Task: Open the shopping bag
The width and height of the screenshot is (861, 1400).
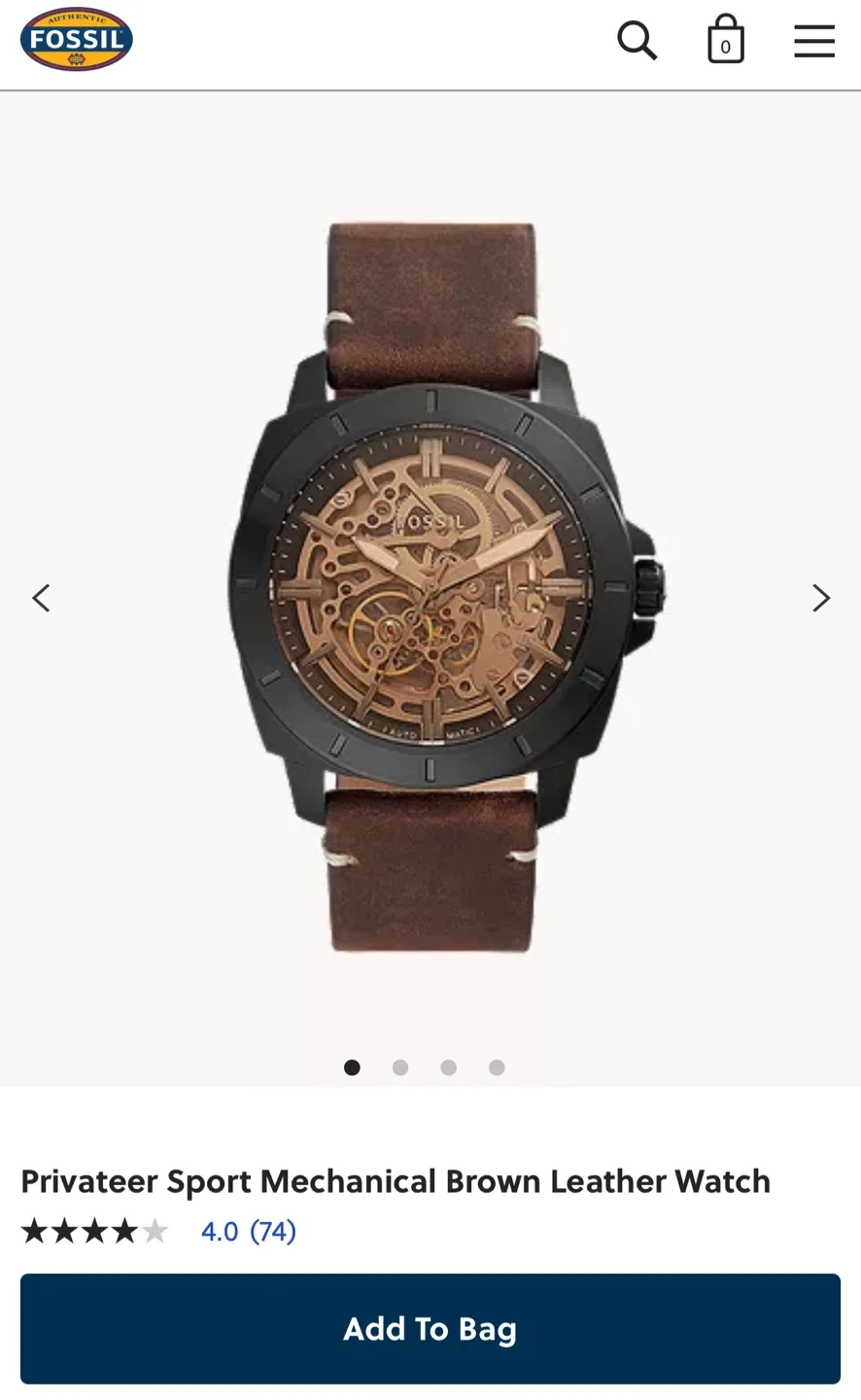Action: 725,40
